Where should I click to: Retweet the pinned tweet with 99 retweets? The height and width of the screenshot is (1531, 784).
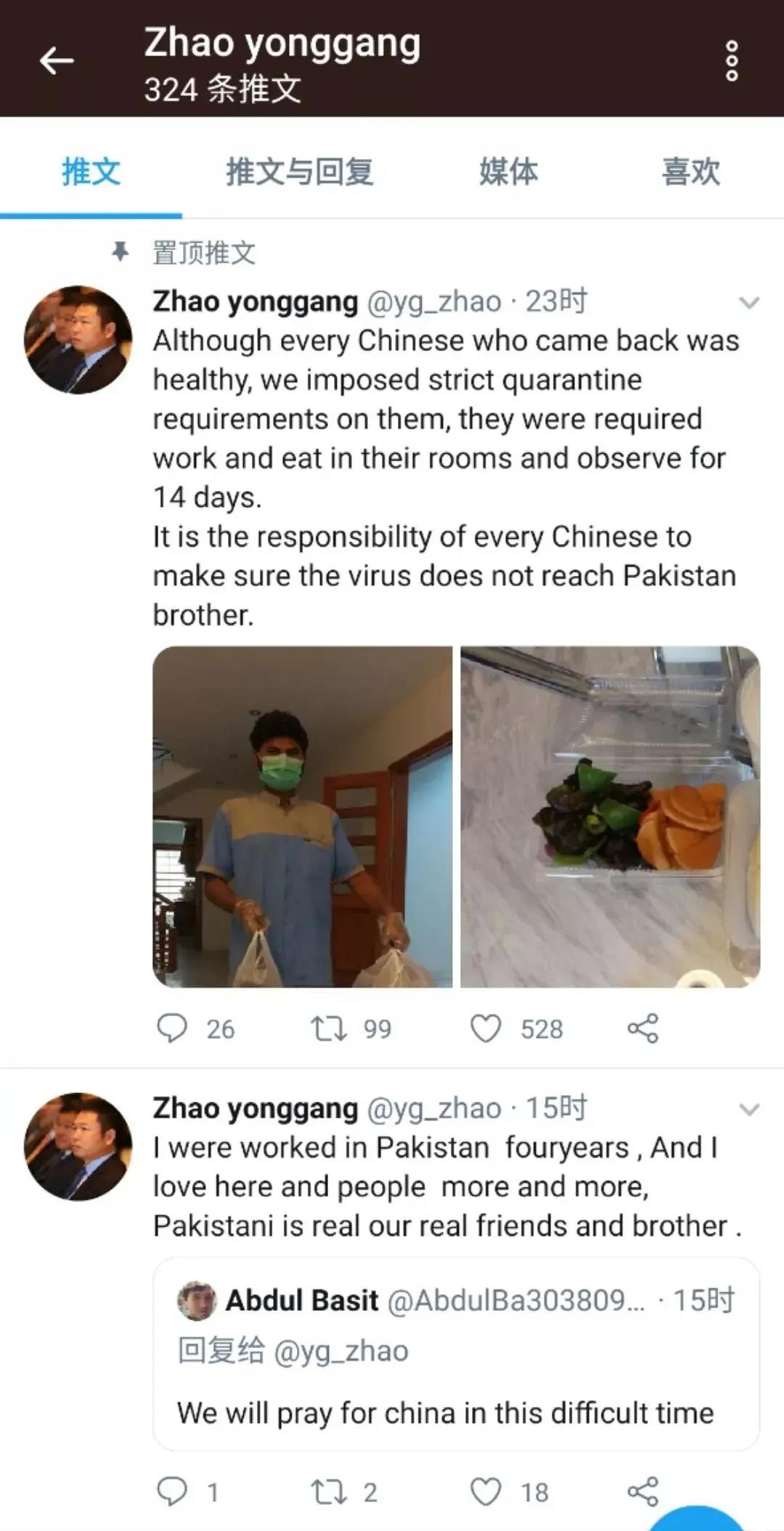pos(329,1028)
